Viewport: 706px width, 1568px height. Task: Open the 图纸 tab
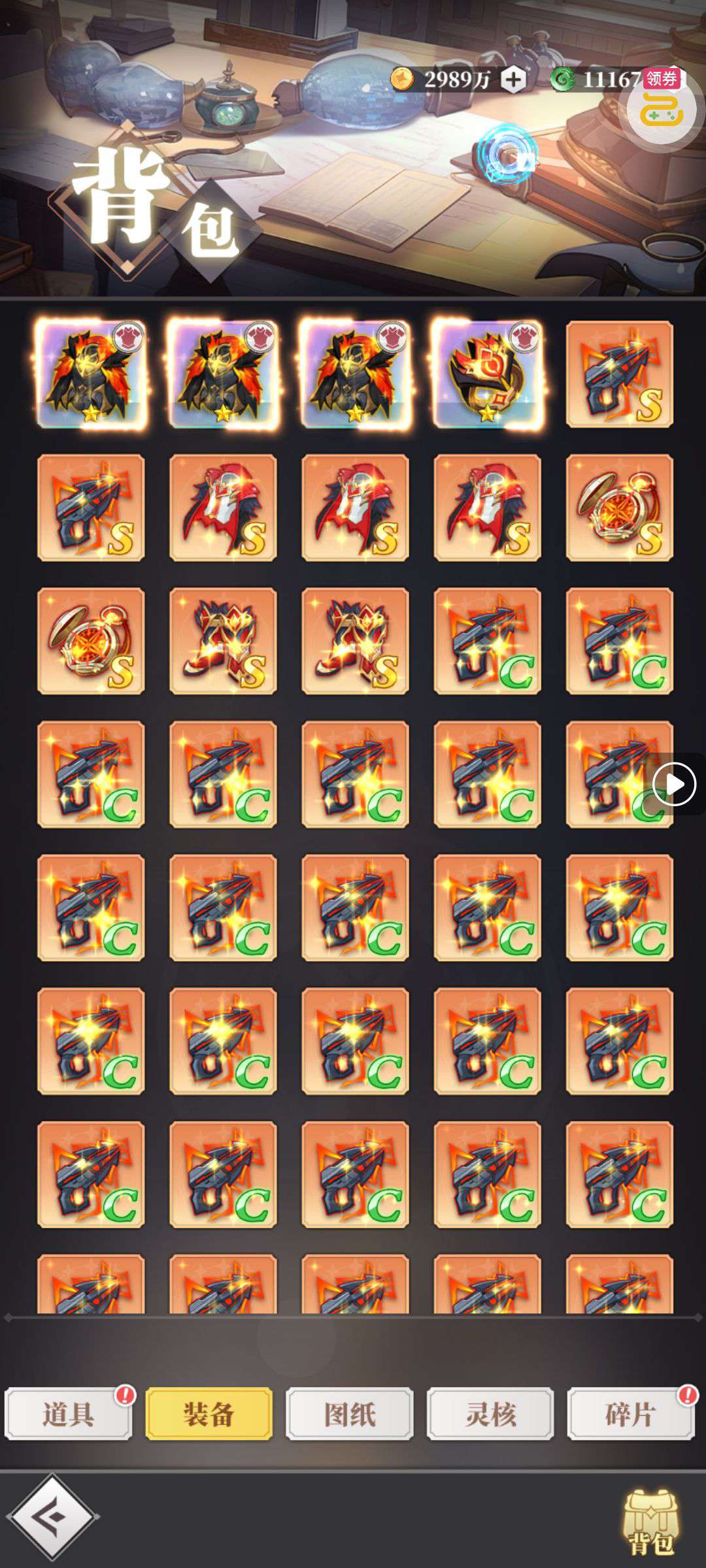pos(350,1414)
